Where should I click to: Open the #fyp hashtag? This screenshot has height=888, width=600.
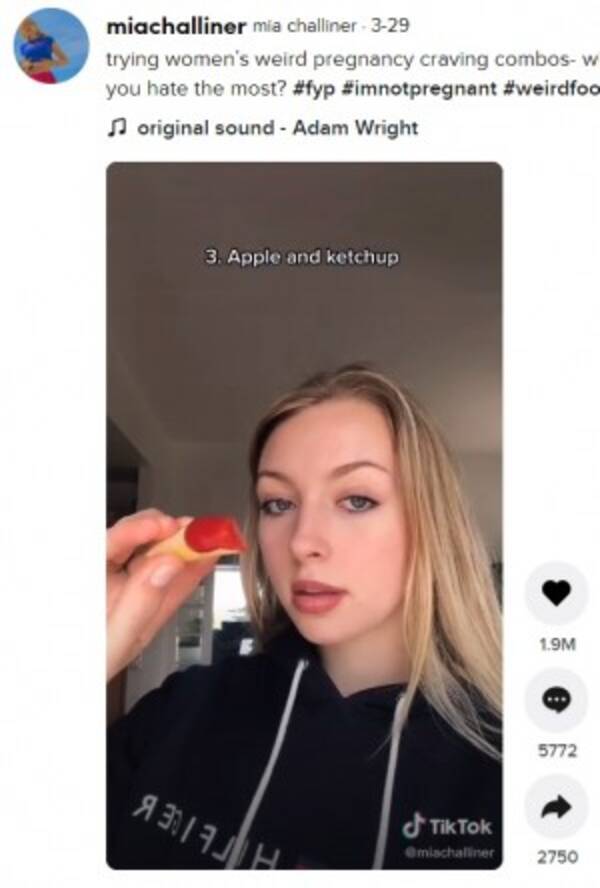point(311,88)
